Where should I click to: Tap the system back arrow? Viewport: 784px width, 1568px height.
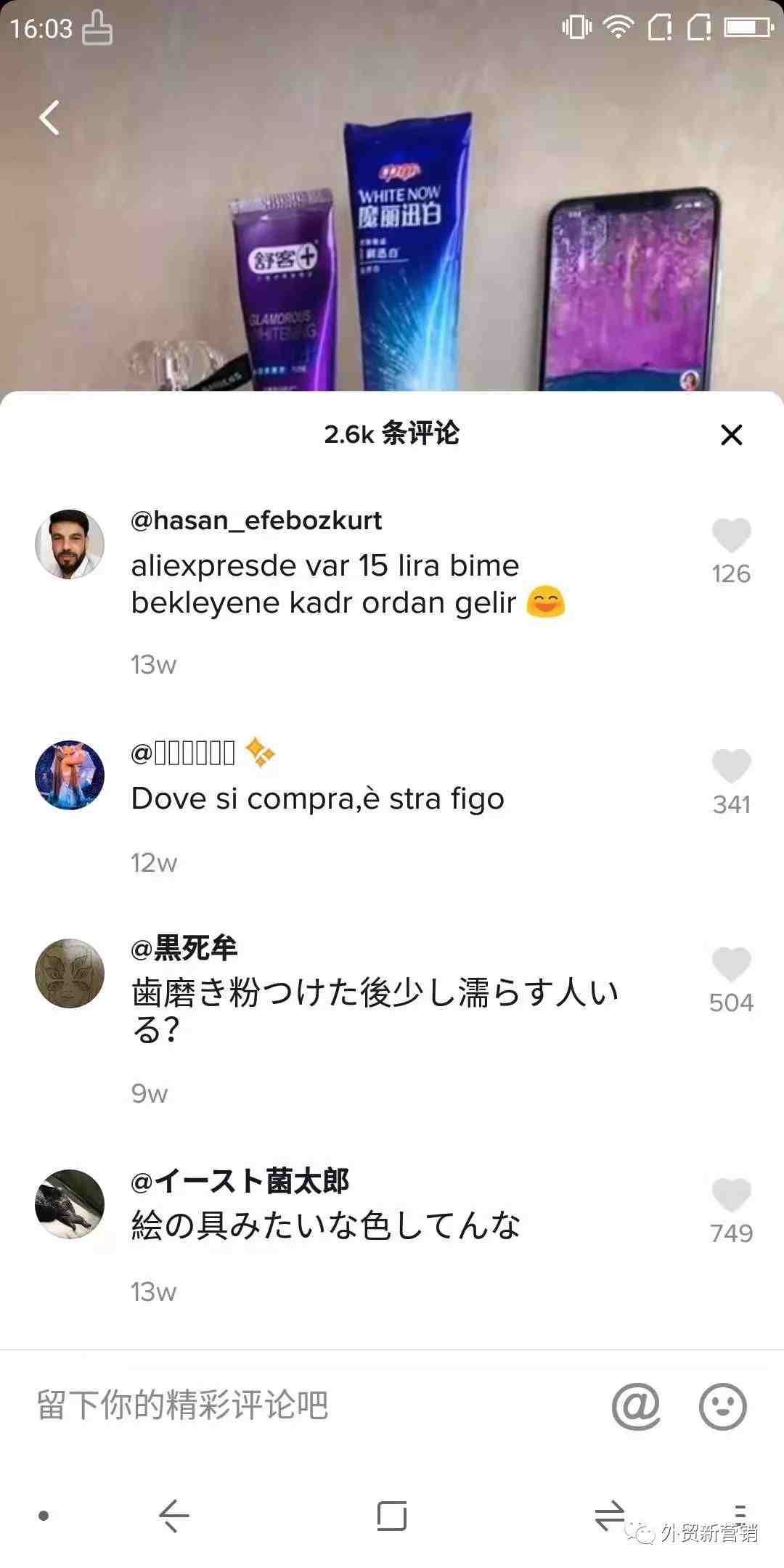(174, 1516)
